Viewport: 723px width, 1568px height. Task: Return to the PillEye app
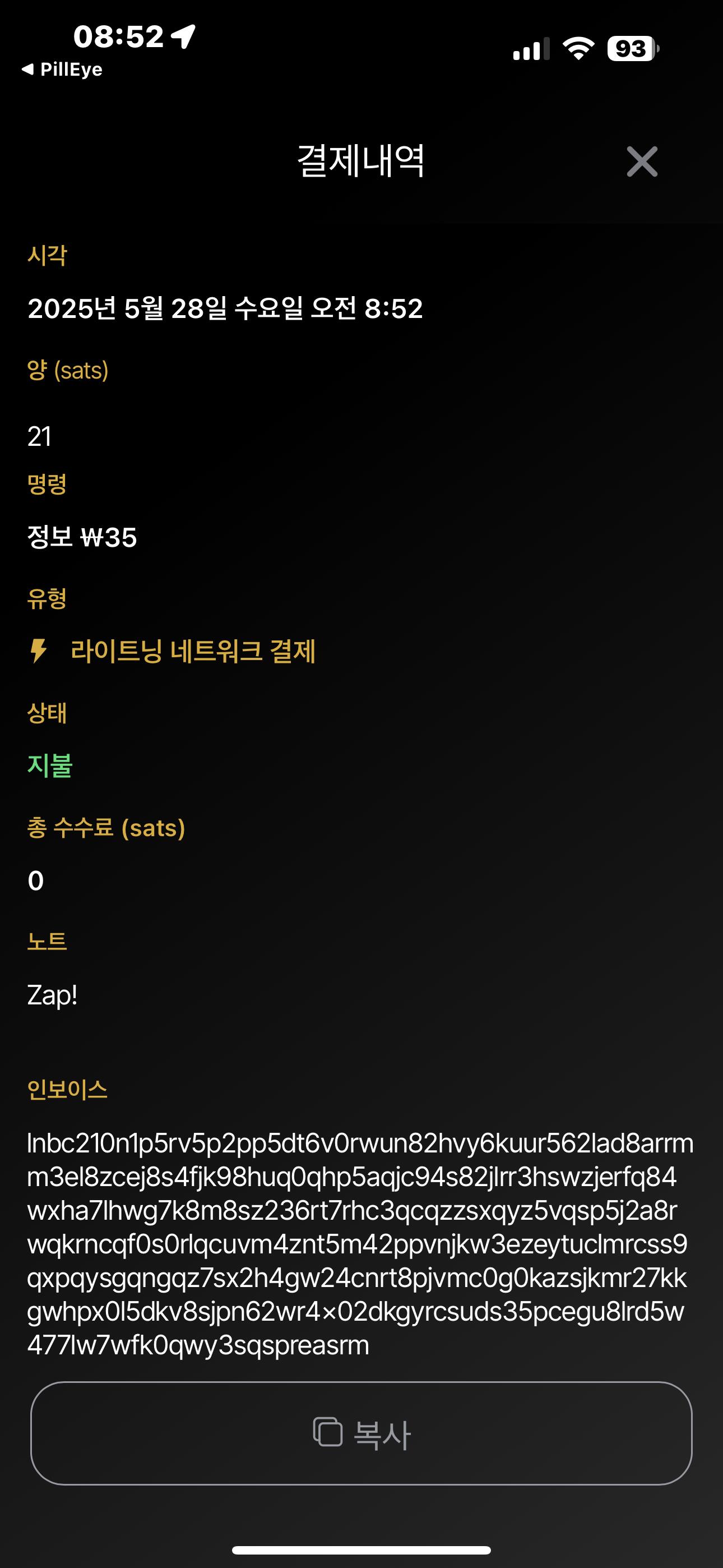point(62,70)
